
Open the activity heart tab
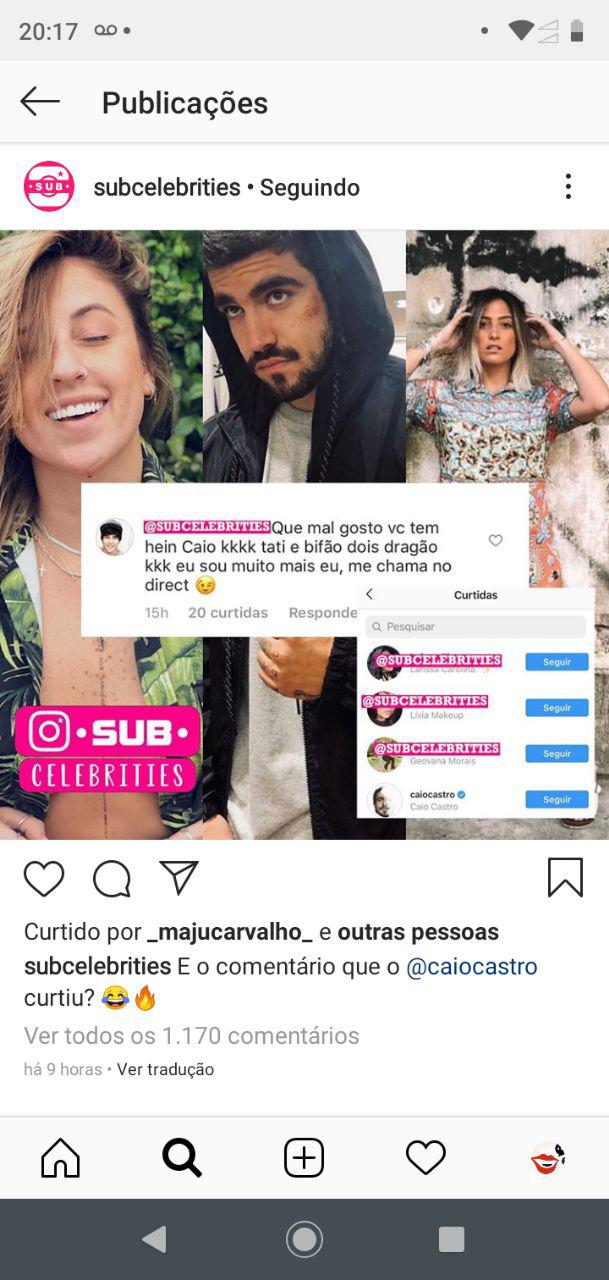(426, 1158)
